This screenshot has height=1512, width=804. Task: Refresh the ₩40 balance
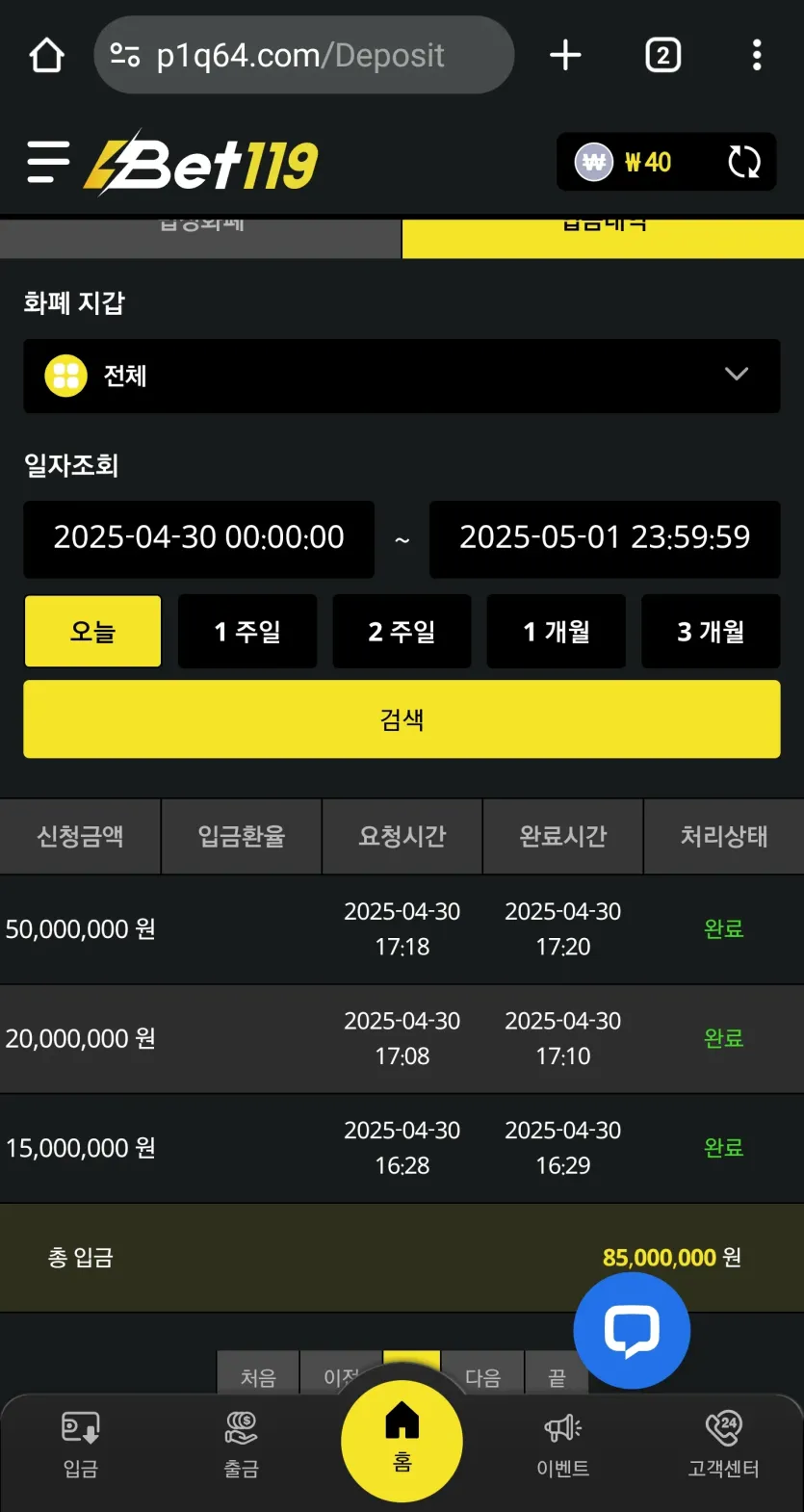pos(743,162)
